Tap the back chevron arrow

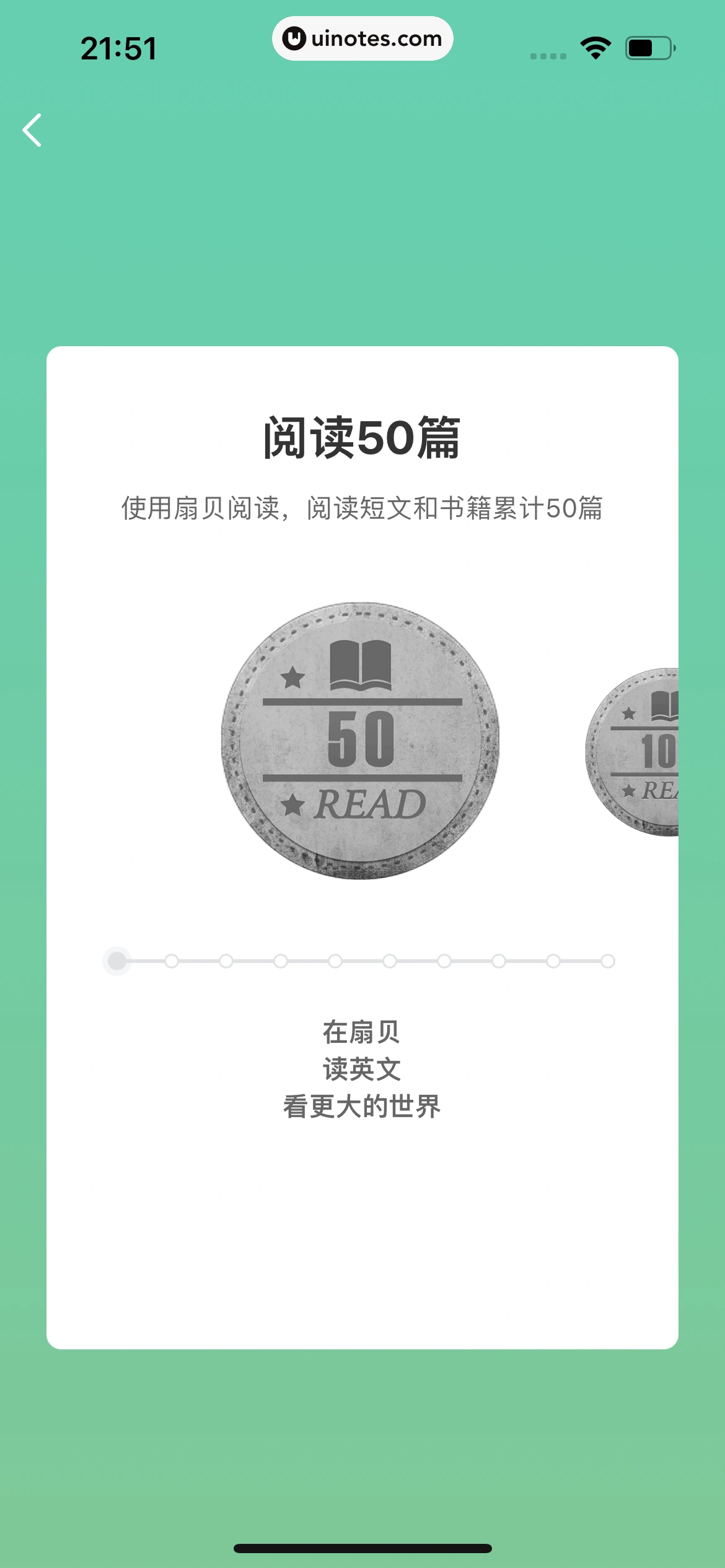[x=32, y=129]
